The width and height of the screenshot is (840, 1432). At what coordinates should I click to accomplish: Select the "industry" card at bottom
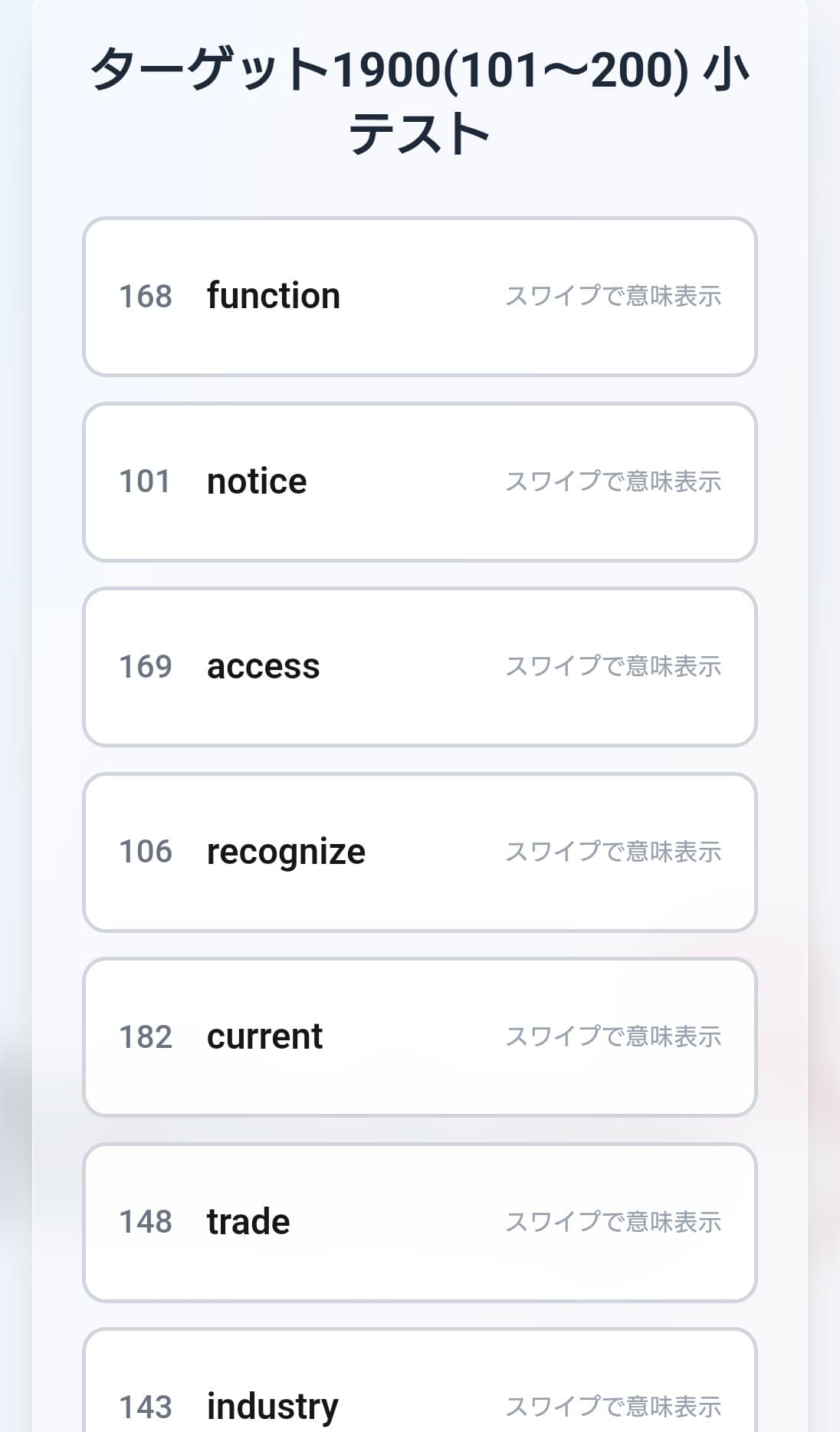420,1395
